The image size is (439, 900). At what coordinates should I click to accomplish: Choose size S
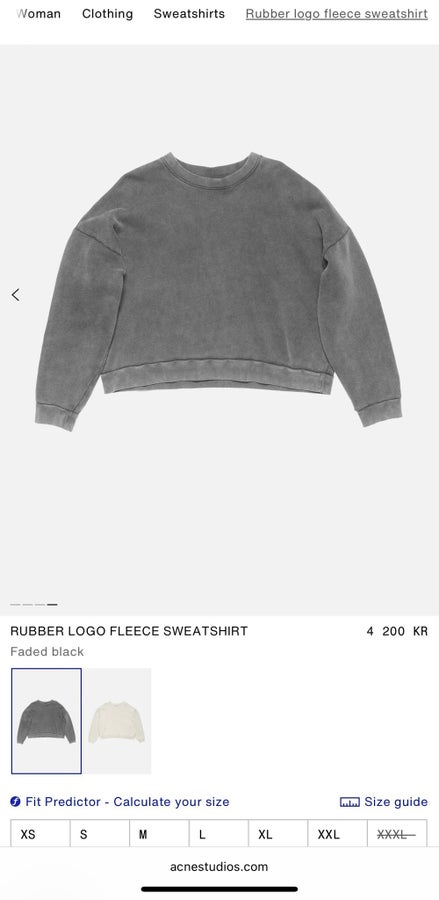(x=100, y=834)
